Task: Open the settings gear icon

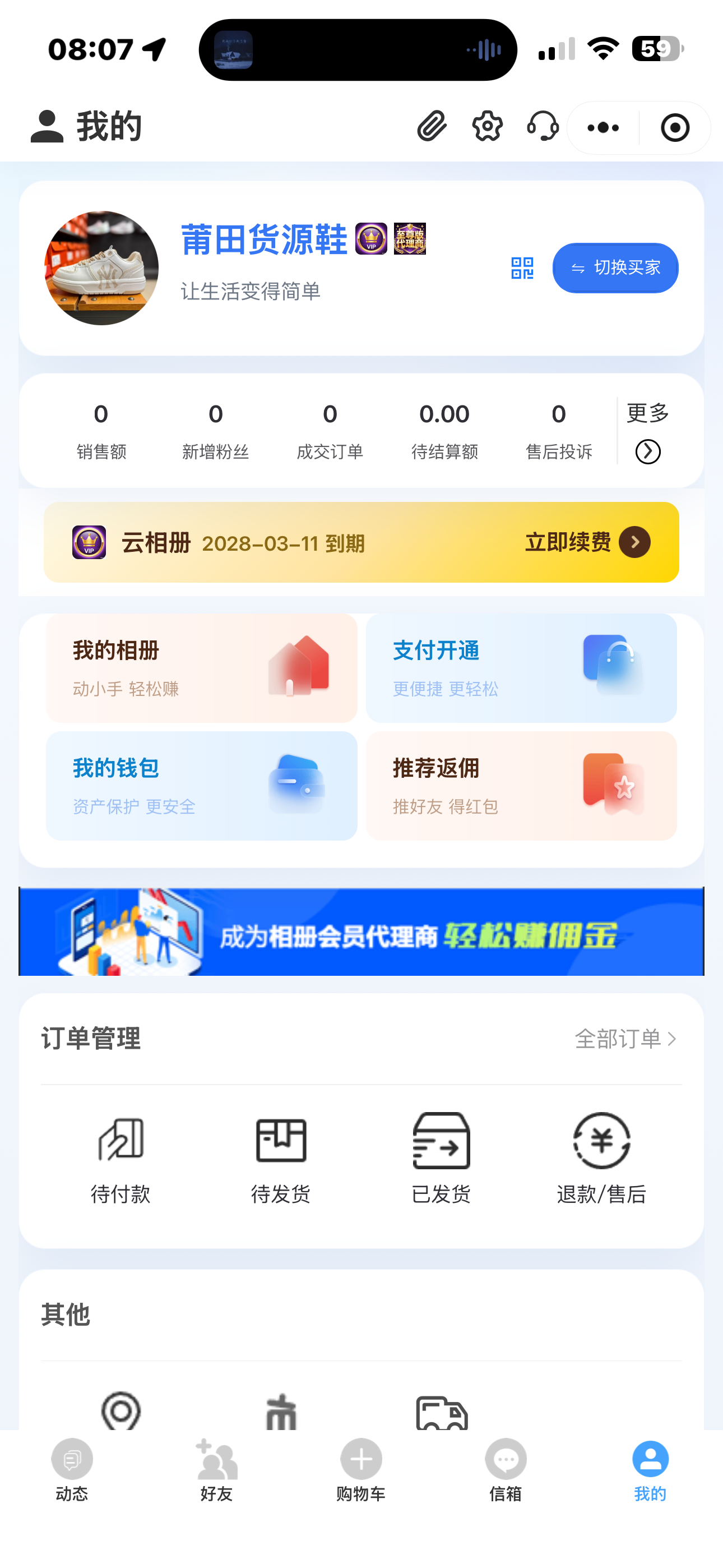Action: 487,127
